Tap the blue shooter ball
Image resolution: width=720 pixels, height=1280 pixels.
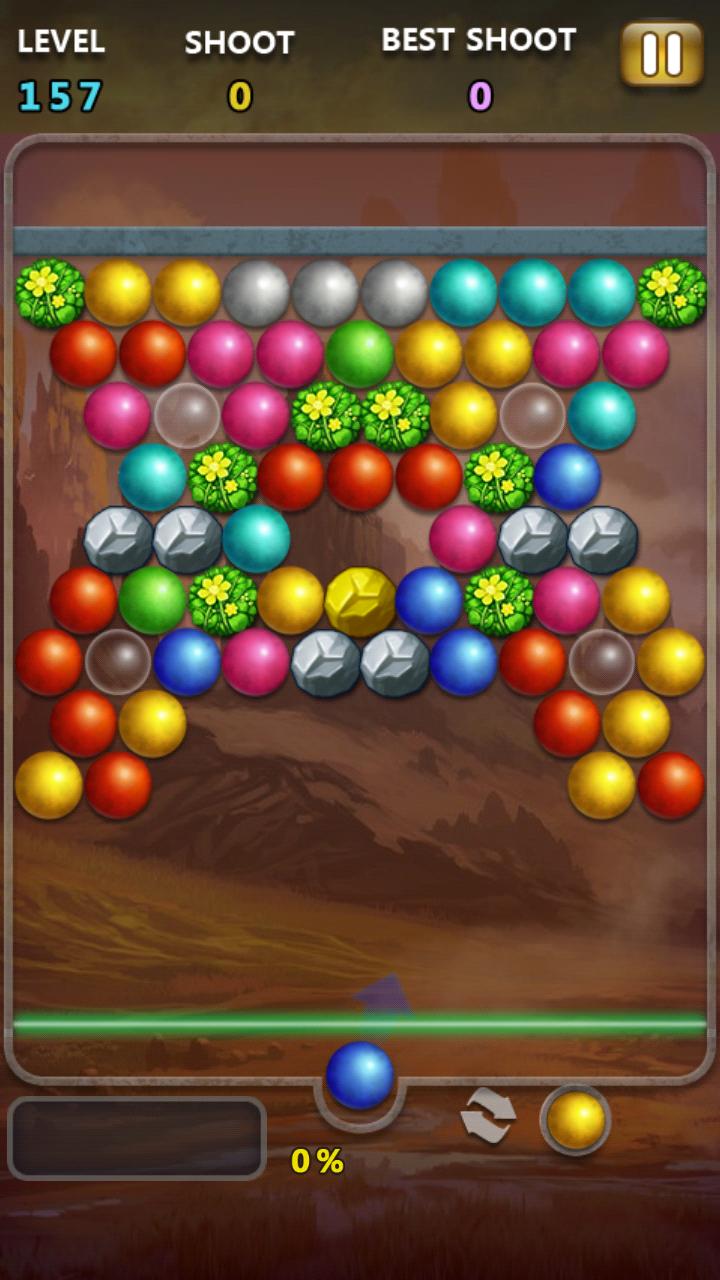[x=360, y=1075]
